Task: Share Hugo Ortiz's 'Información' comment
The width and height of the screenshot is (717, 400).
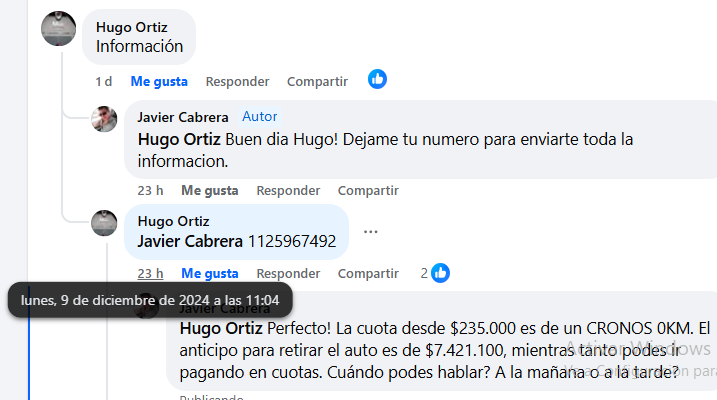Action: click(x=317, y=81)
